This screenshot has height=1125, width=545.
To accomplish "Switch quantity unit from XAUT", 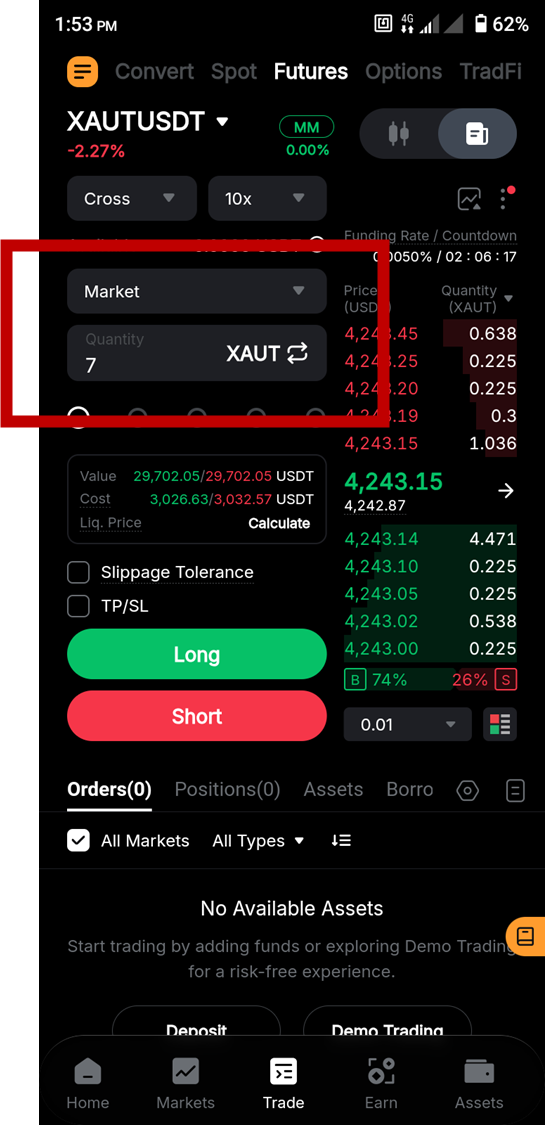I will click(x=267, y=353).
